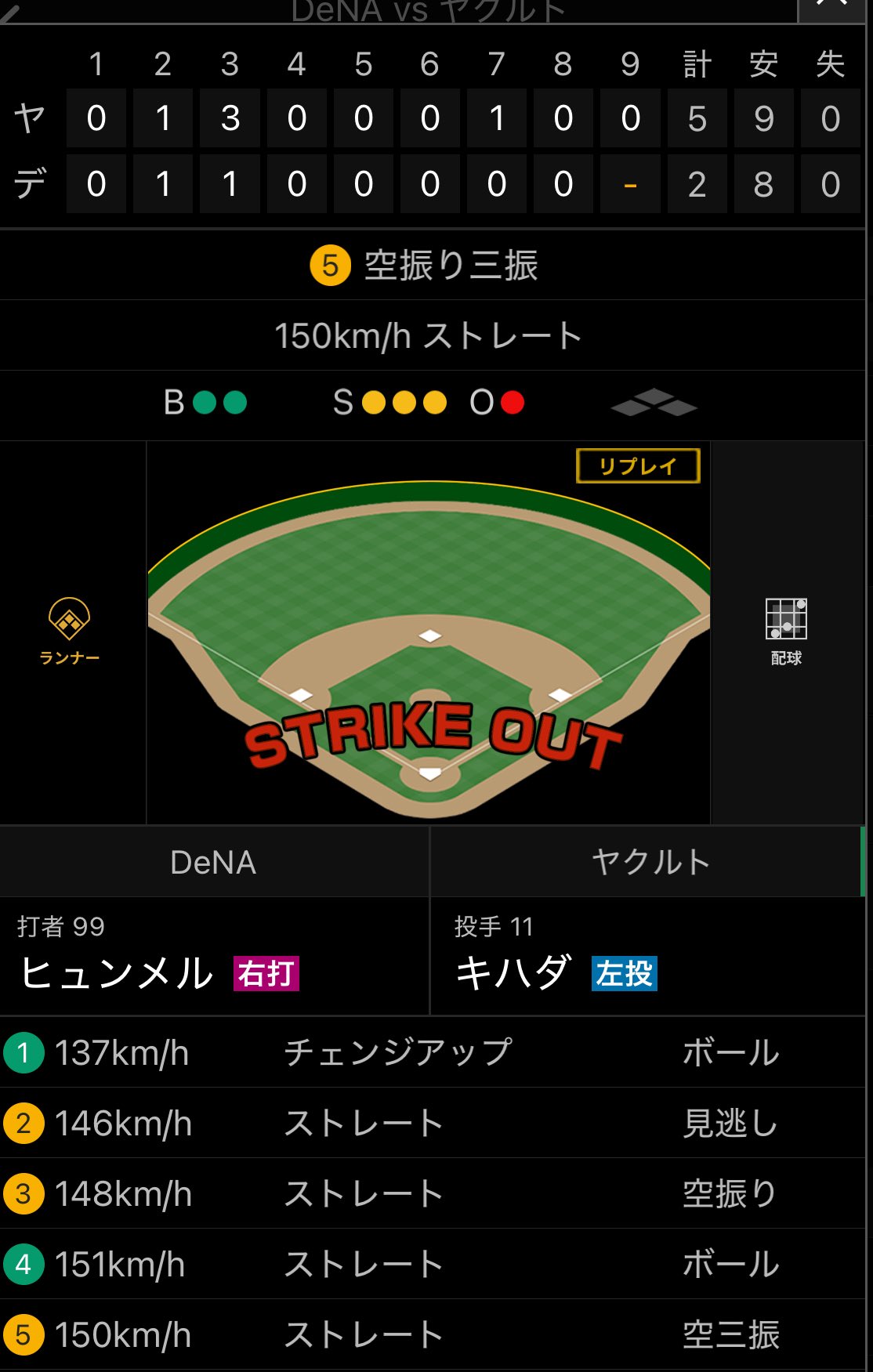Play the リプレイ of this pitch

point(638,466)
